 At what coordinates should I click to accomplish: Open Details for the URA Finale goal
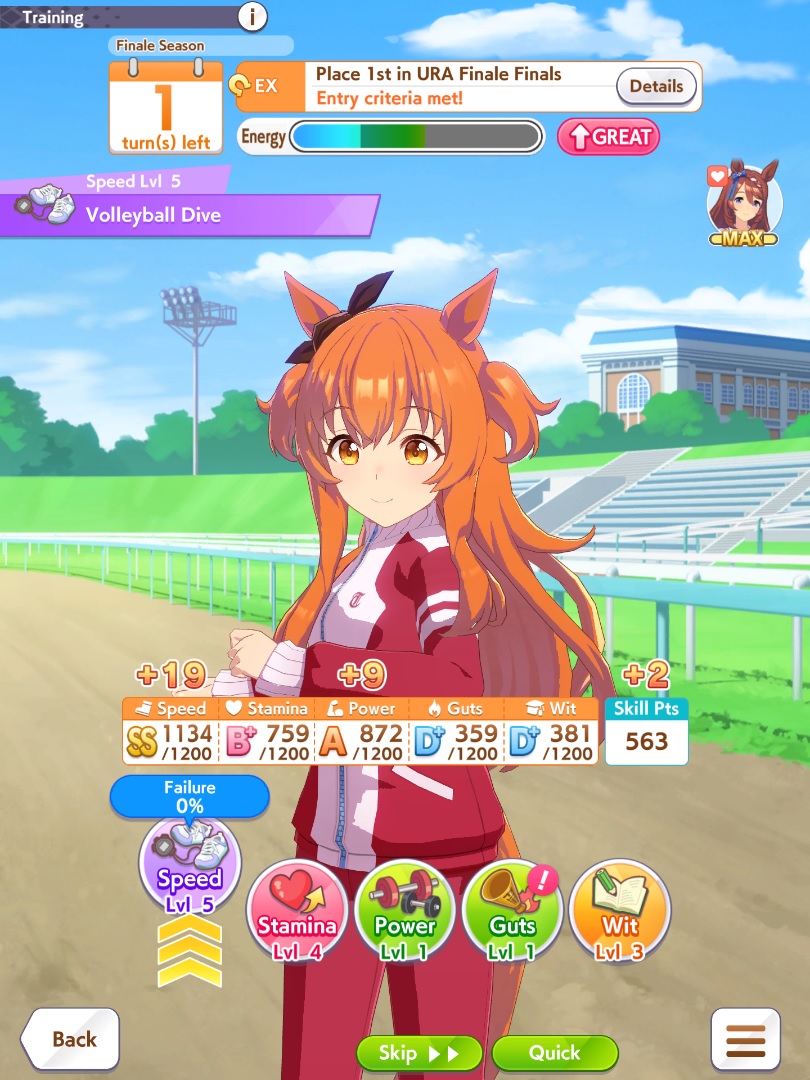pyautogui.click(x=655, y=86)
